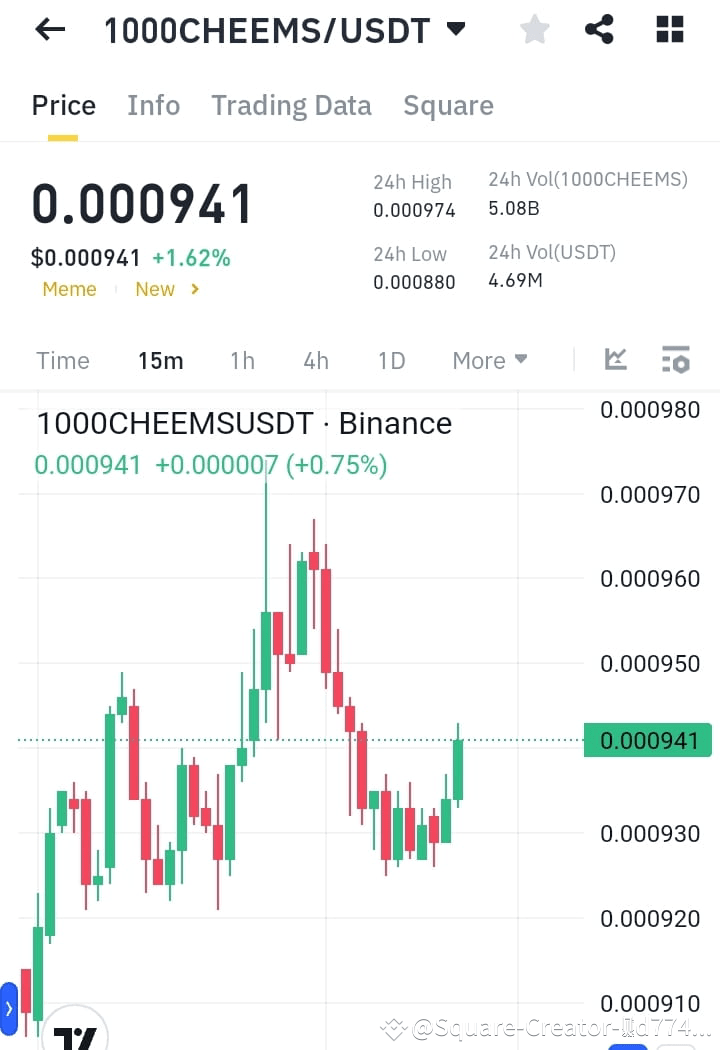Add 1000CHEEMS/USDT to favorites via star icon
This screenshot has width=720, height=1050.
tap(534, 29)
